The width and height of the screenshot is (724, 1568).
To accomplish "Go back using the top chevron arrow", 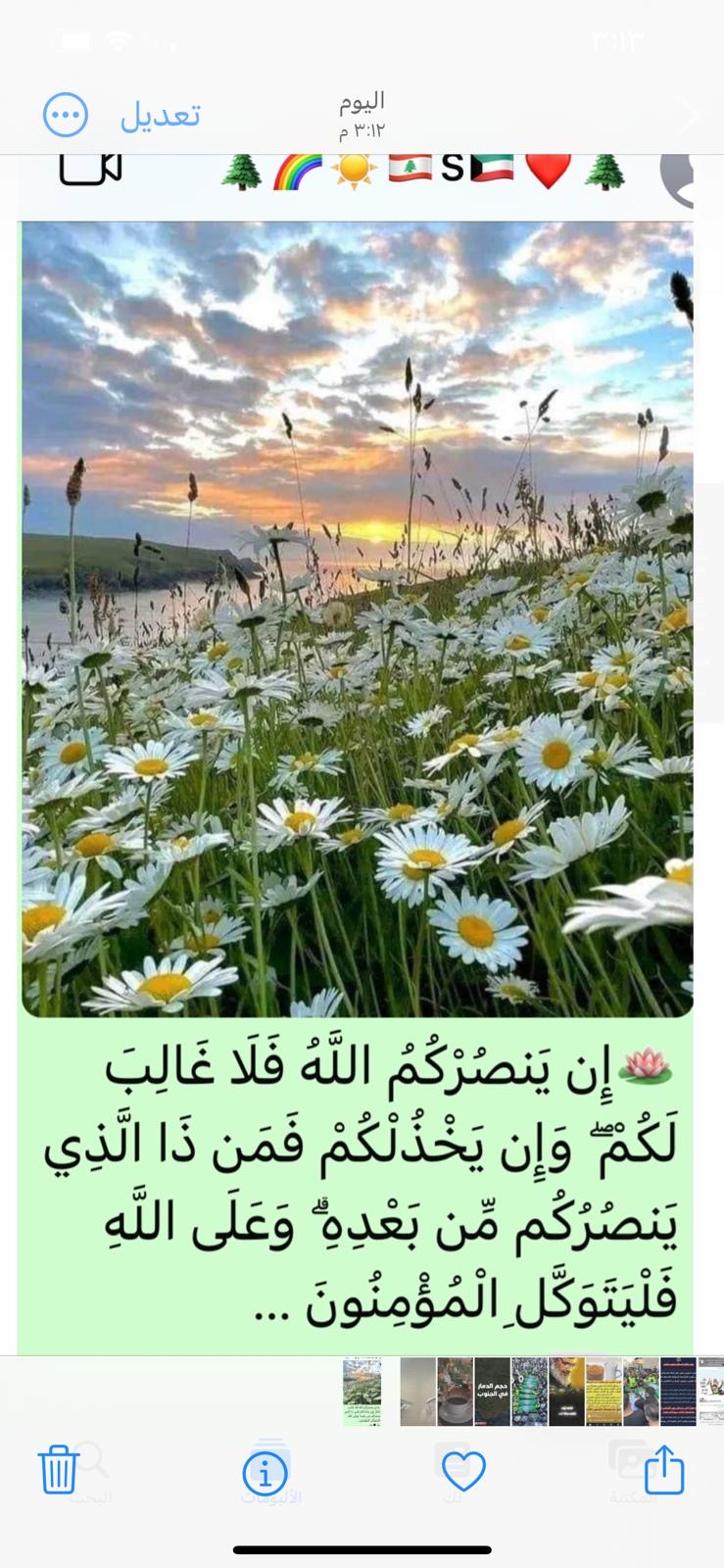I will pos(690,116).
